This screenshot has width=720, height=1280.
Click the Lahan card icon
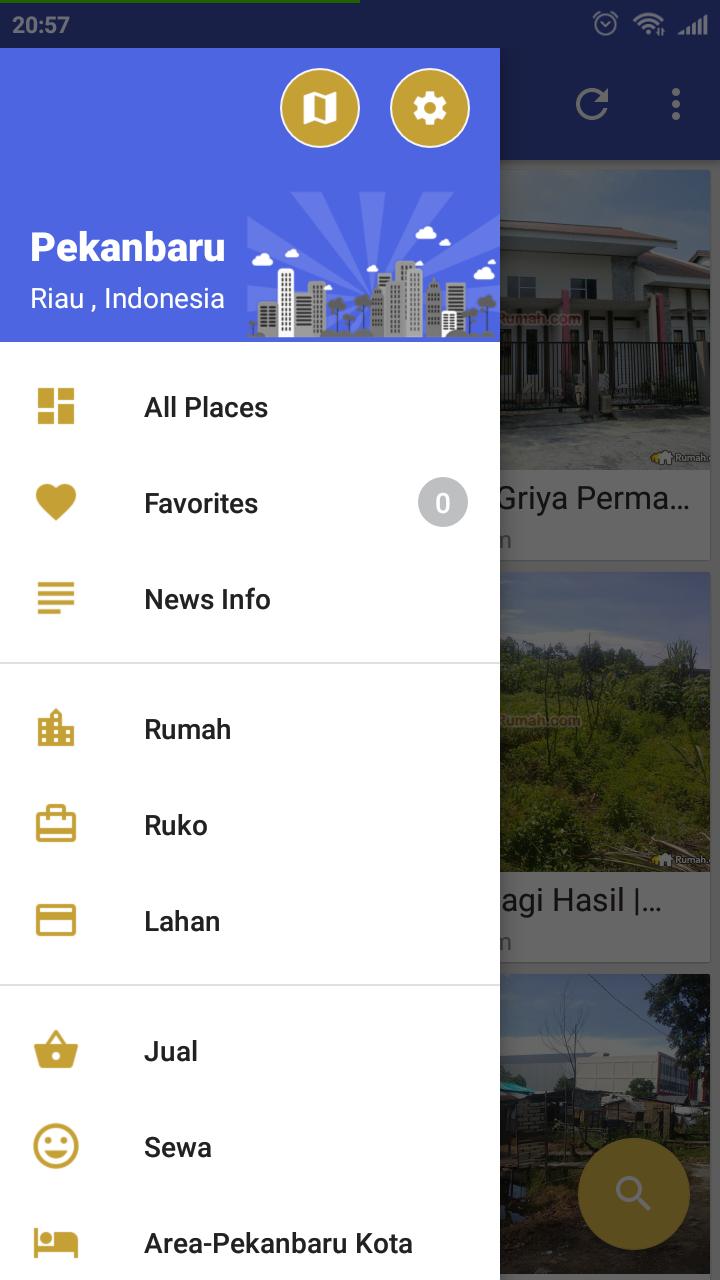(x=55, y=920)
